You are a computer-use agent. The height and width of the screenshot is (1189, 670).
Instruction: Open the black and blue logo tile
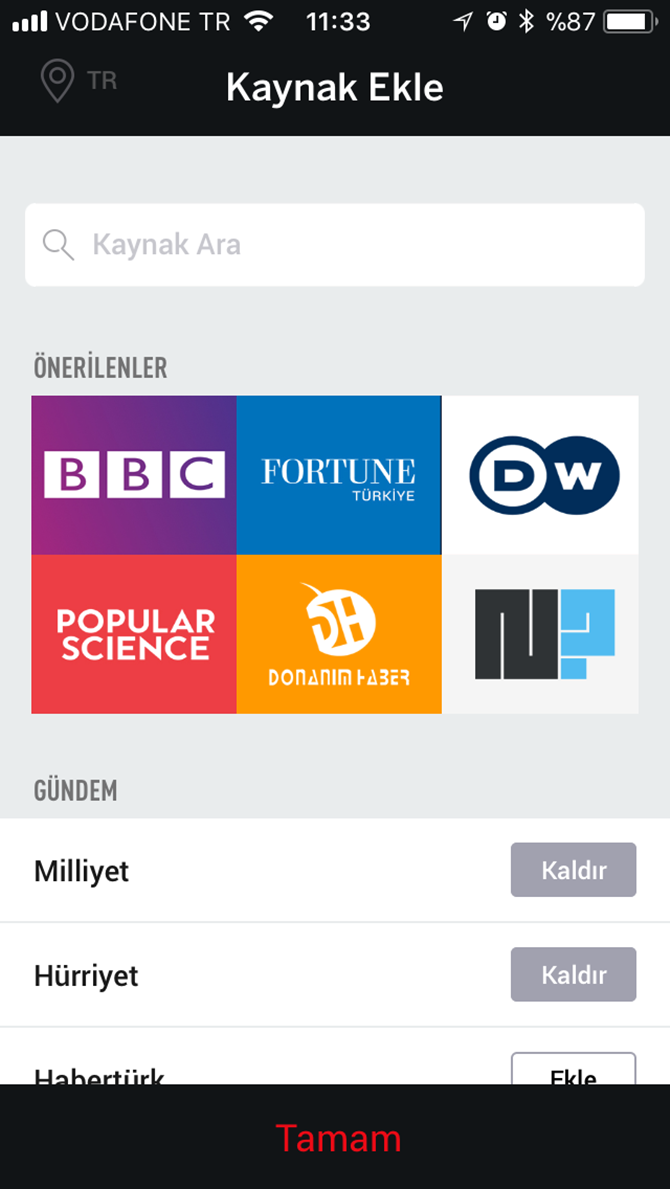click(x=541, y=635)
